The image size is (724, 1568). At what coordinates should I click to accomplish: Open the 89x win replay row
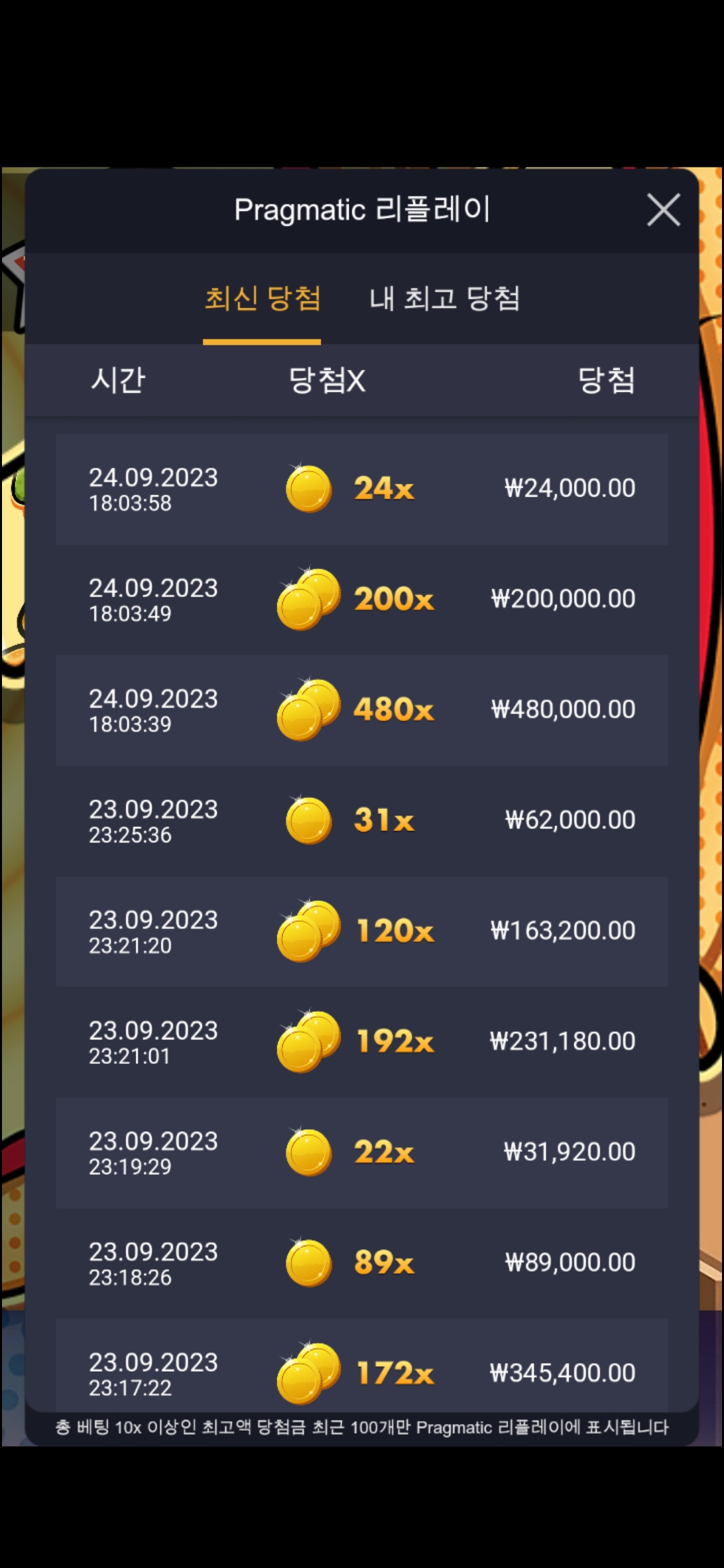362,1263
